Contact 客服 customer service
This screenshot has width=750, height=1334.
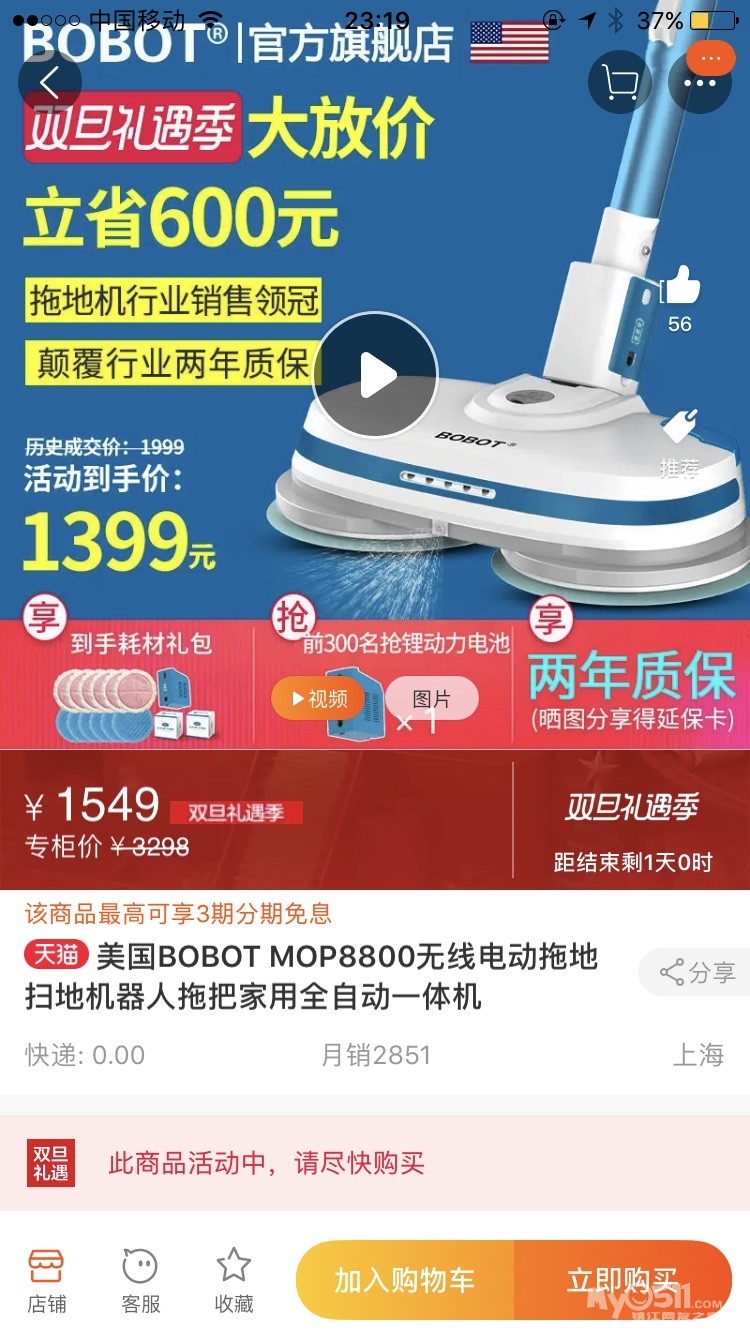click(x=140, y=1280)
